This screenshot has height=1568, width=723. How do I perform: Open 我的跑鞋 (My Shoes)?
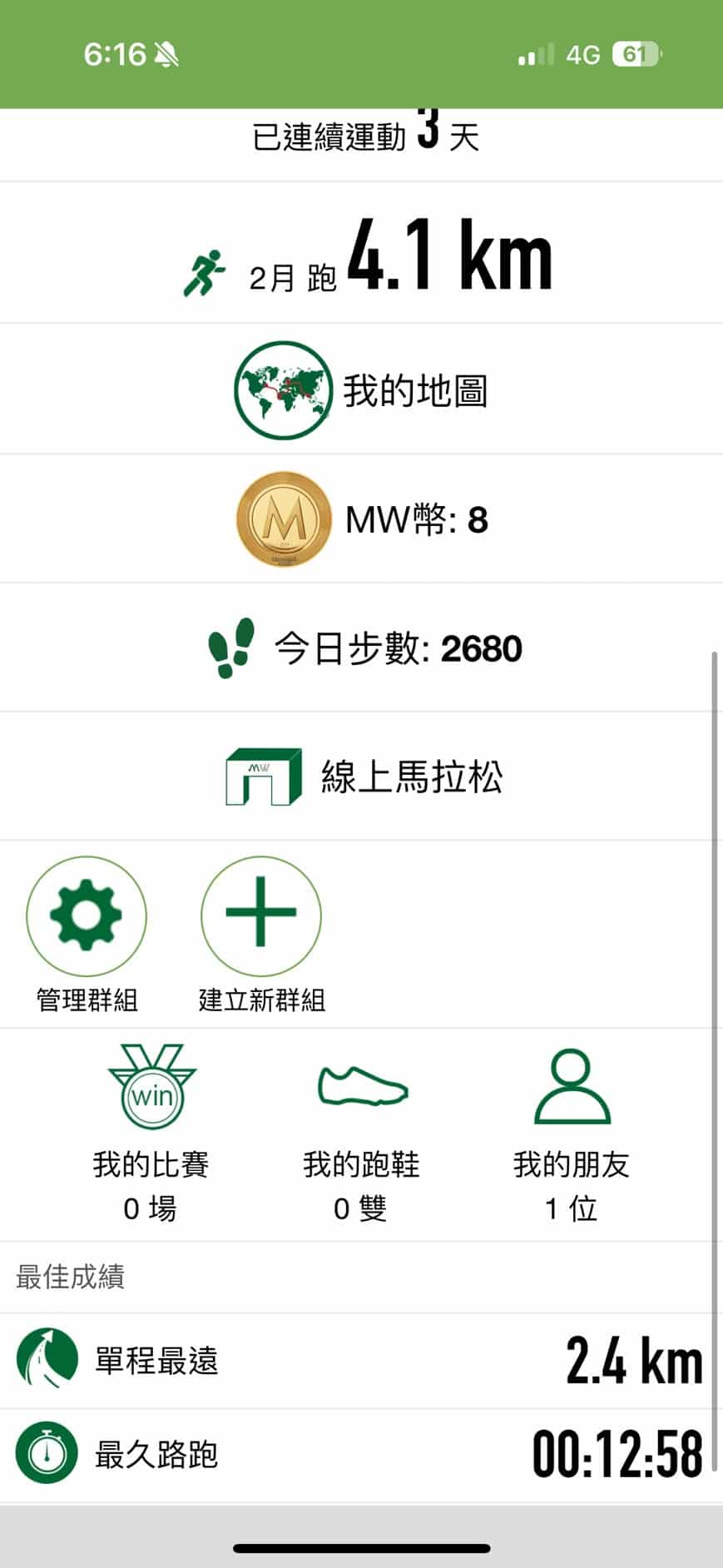click(361, 1134)
